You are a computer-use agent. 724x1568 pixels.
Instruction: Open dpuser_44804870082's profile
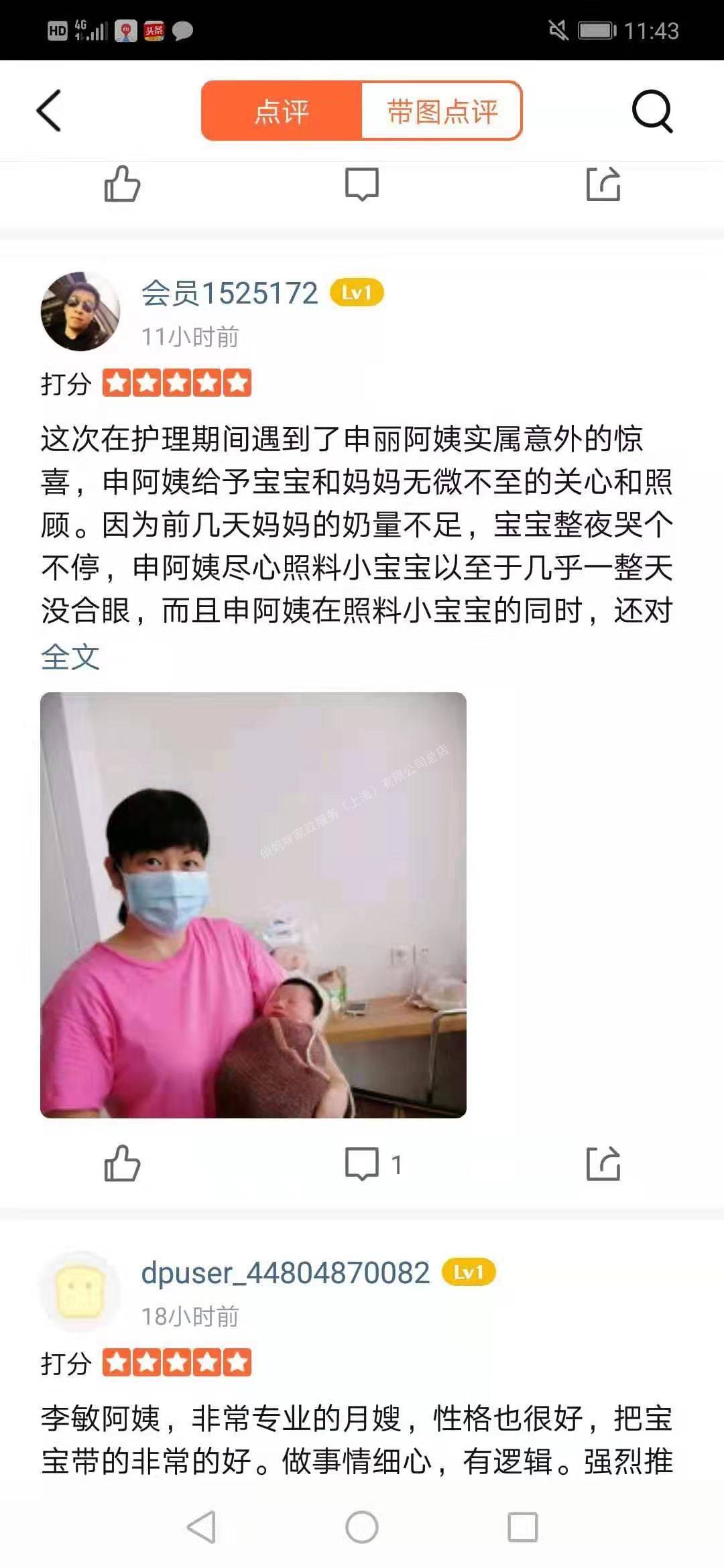[x=285, y=1272]
